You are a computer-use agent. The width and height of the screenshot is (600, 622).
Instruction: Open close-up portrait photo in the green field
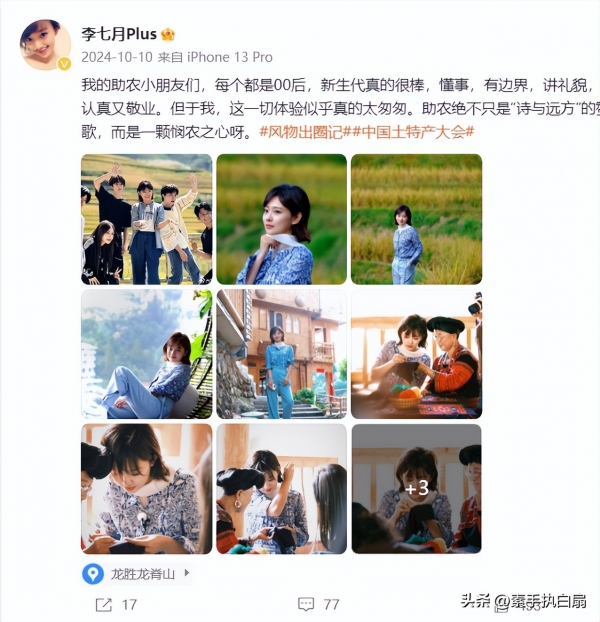(281, 219)
